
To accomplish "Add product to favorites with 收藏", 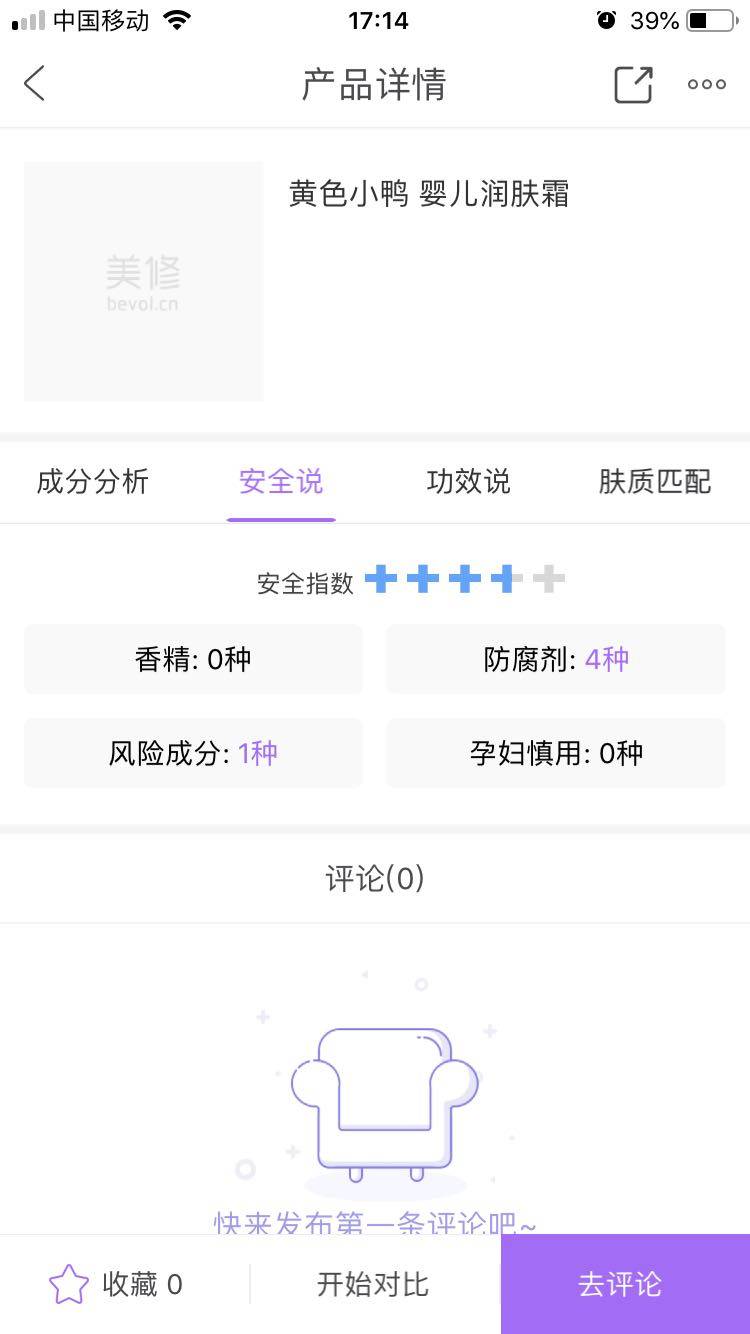I will click(x=116, y=1284).
